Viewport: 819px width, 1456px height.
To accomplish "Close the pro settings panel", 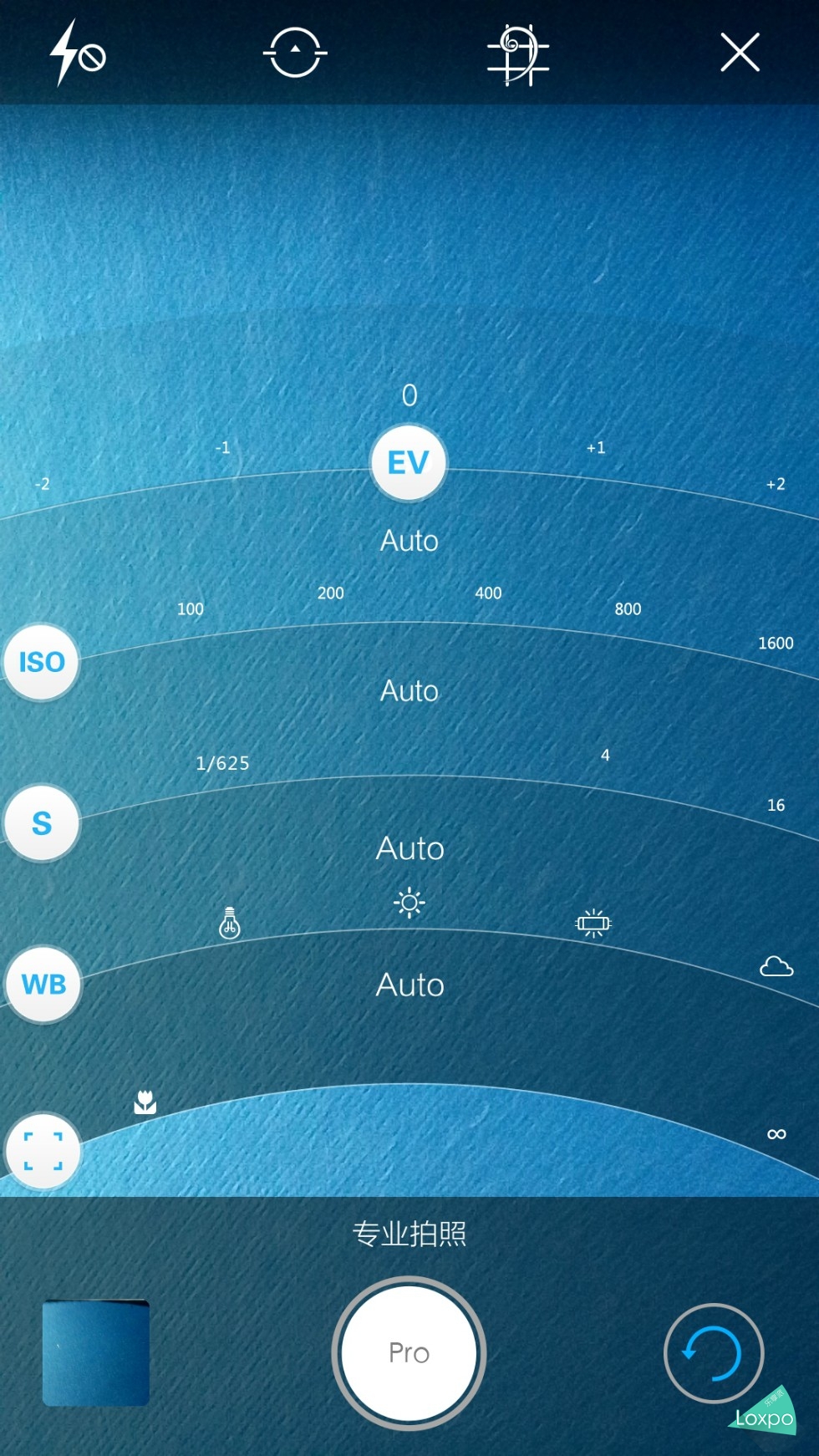I will click(x=740, y=53).
